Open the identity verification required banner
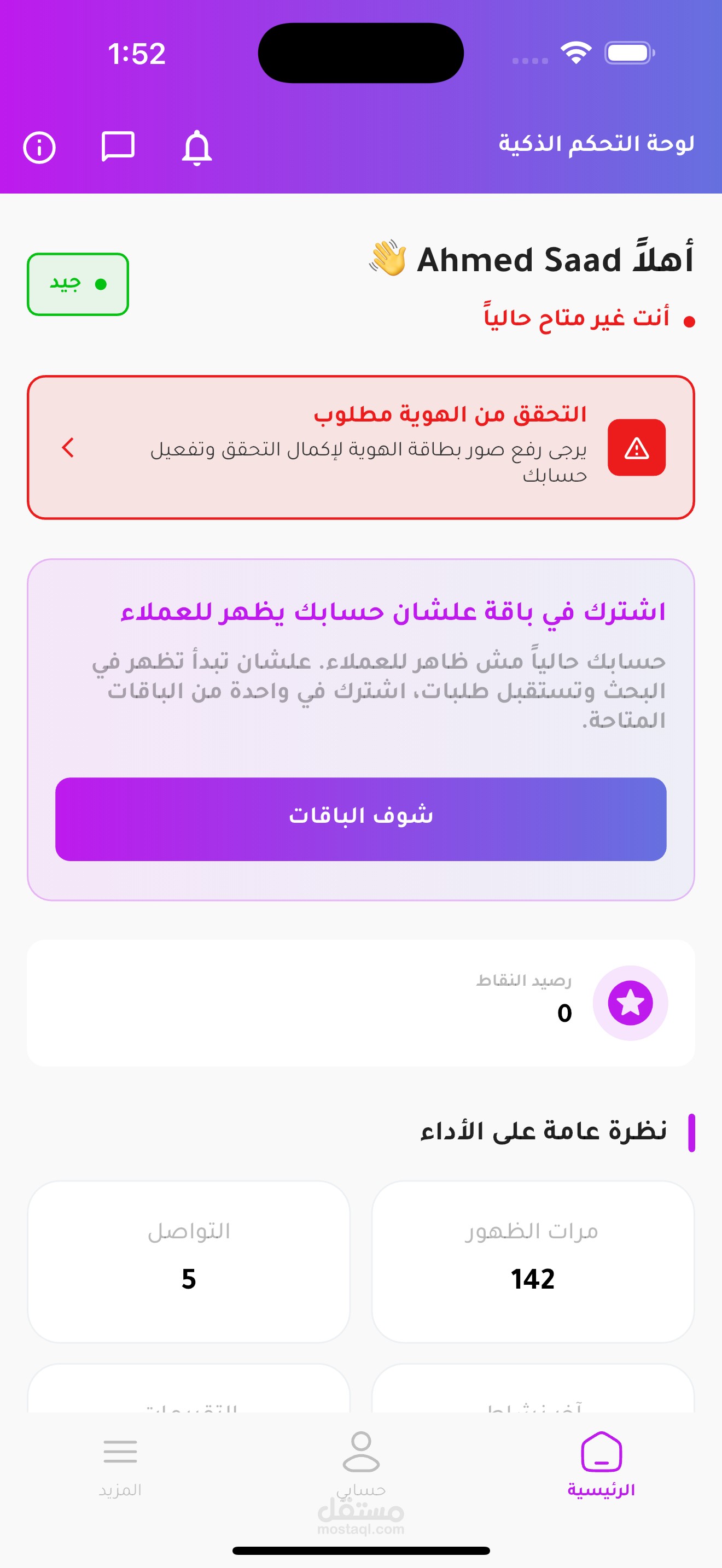Image resolution: width=722 pixels, height=1568 pixels. coord(361,447)
